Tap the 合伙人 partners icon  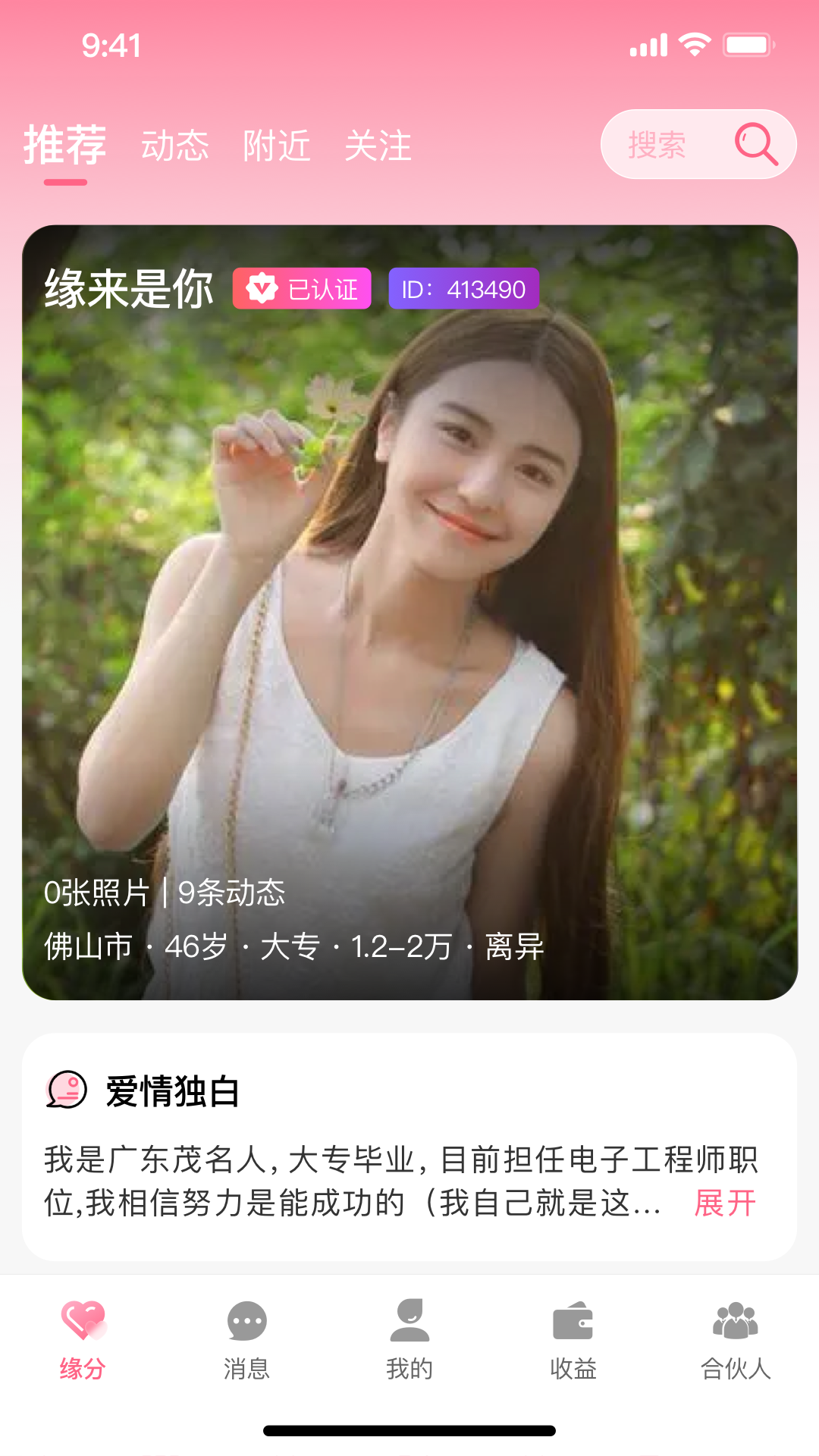click(x=734, y=1319)
